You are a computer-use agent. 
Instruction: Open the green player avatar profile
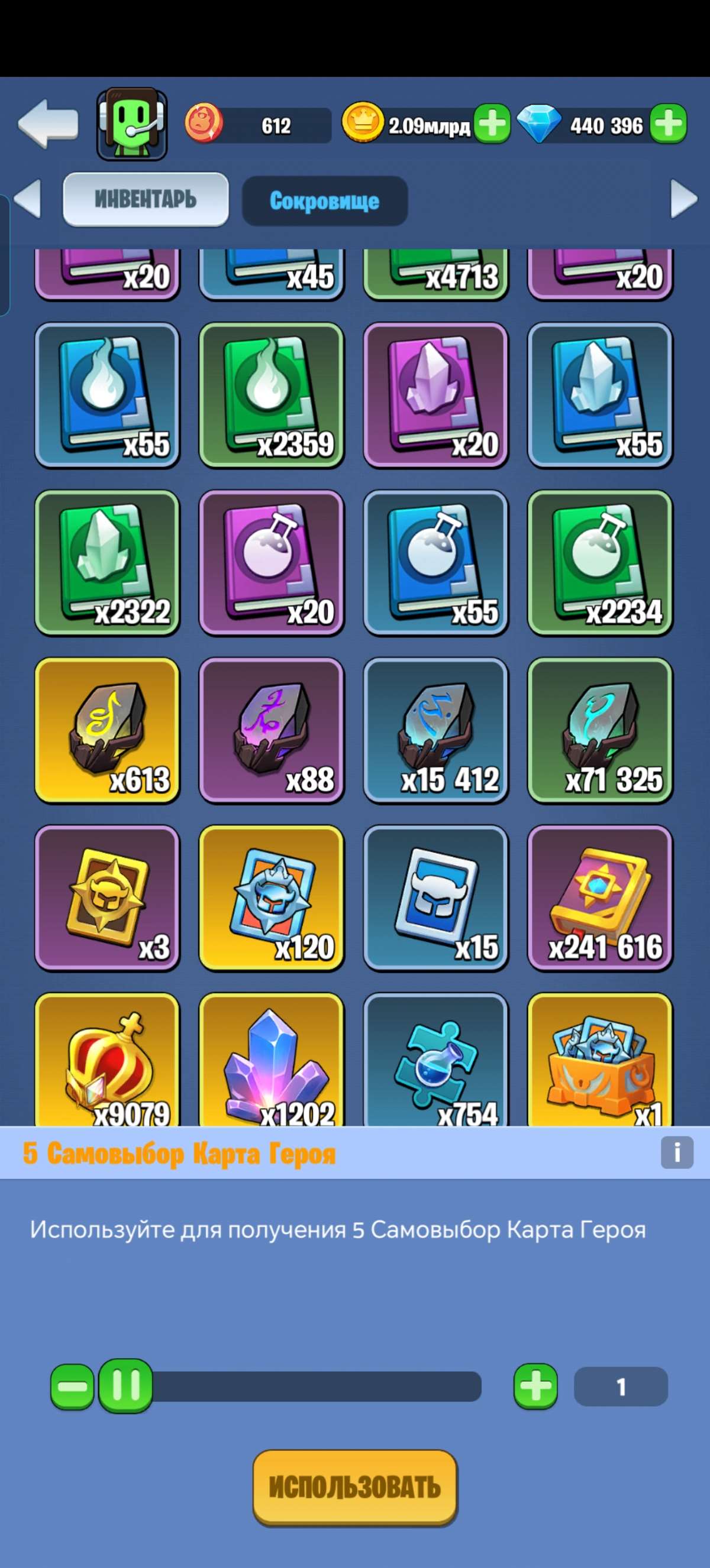pos(132,124)
